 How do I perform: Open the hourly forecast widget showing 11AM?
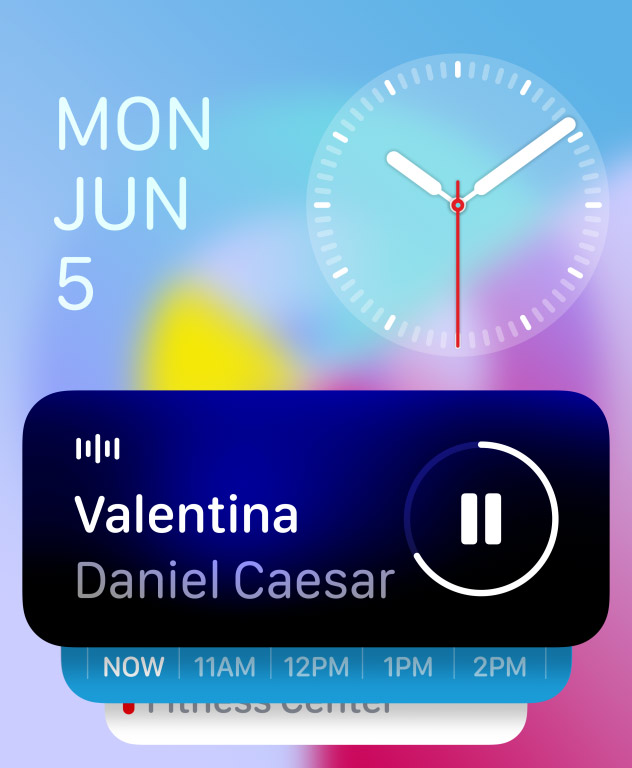pyautogui.click(x=316, y=674)
